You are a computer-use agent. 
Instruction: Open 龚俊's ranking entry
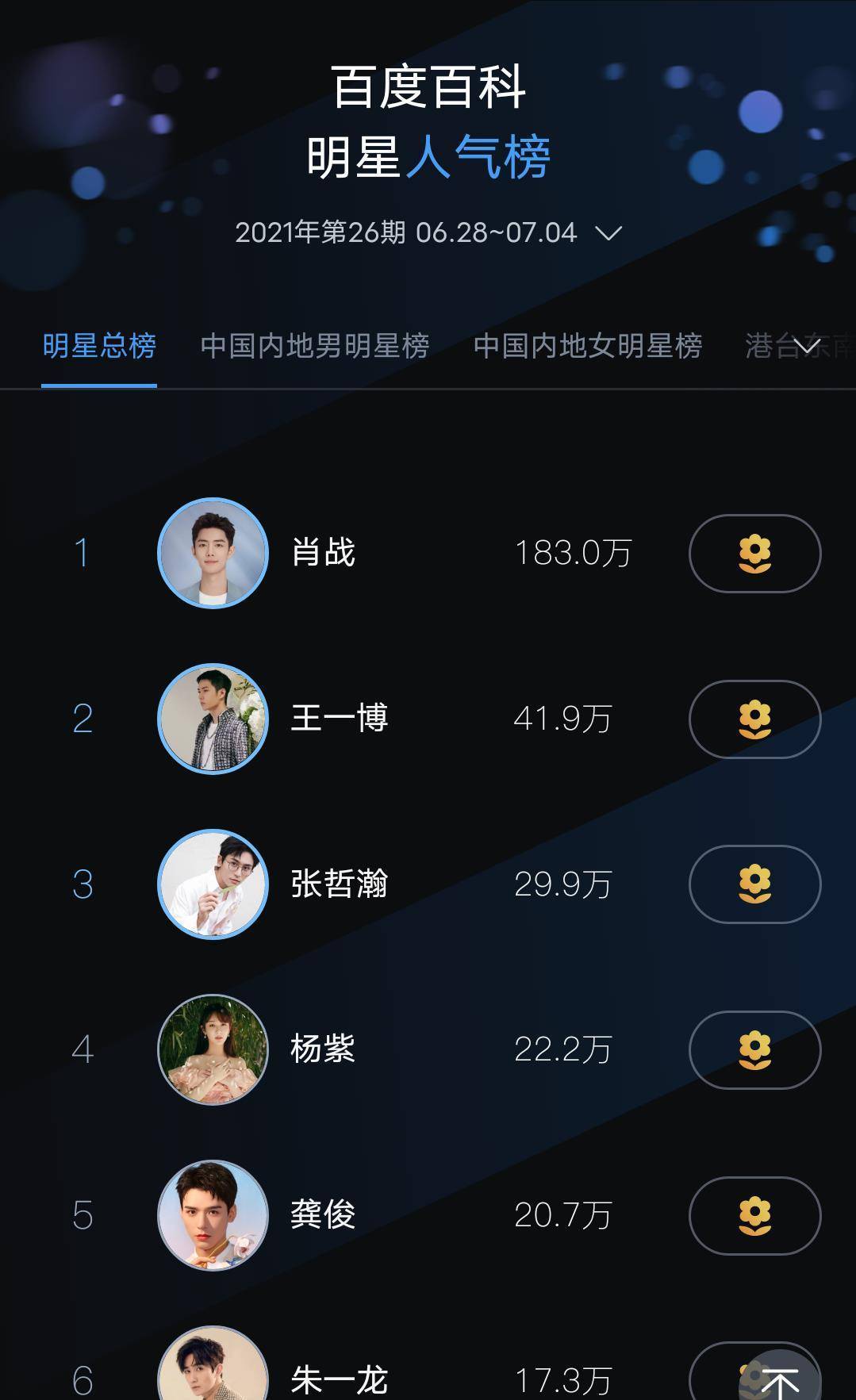tap(323, 1215)
